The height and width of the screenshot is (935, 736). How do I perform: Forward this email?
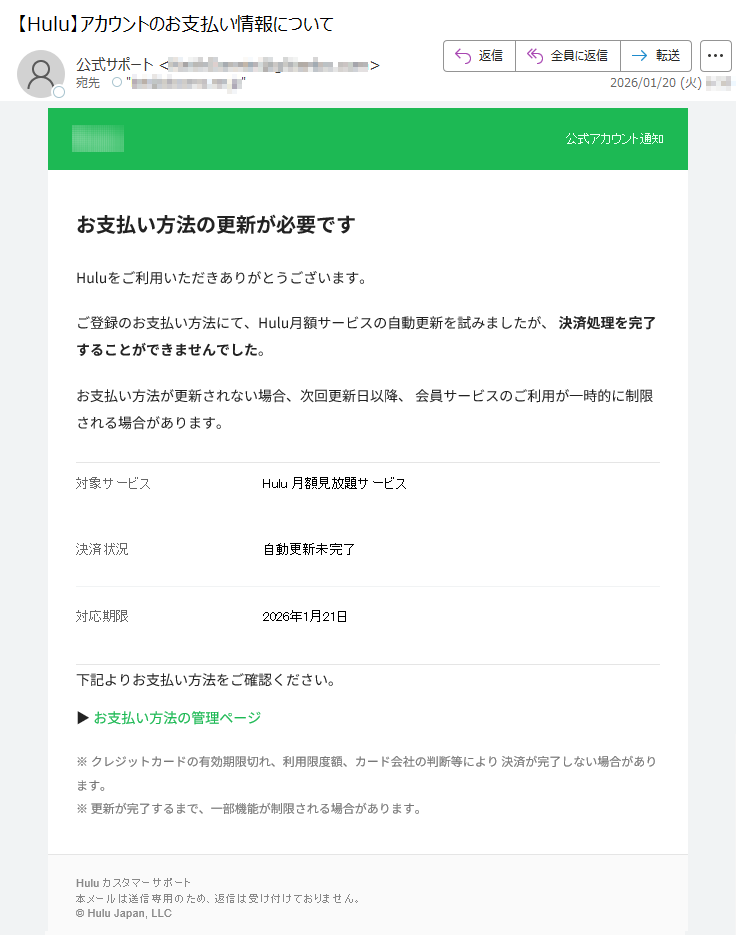656,56
